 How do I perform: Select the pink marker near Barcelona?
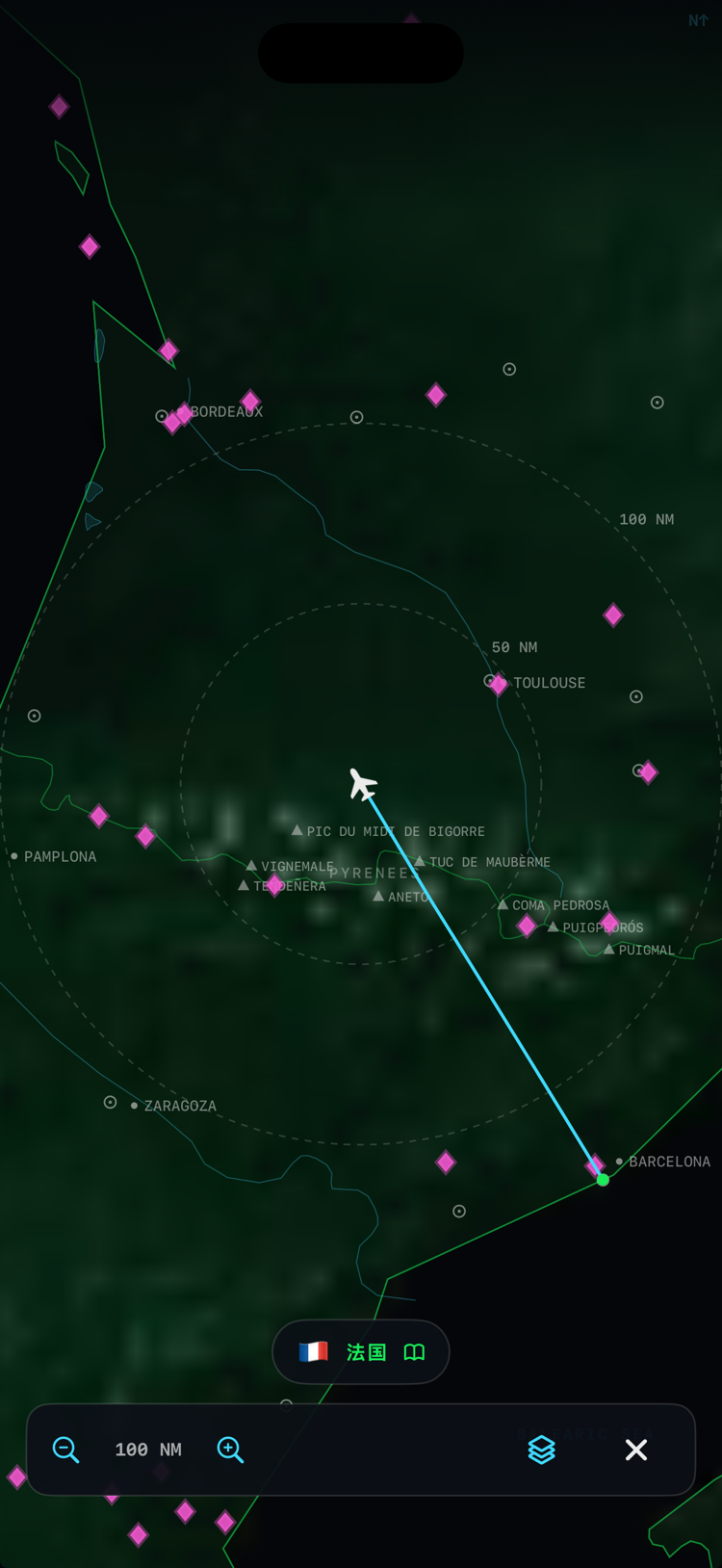pos(596,1166)
